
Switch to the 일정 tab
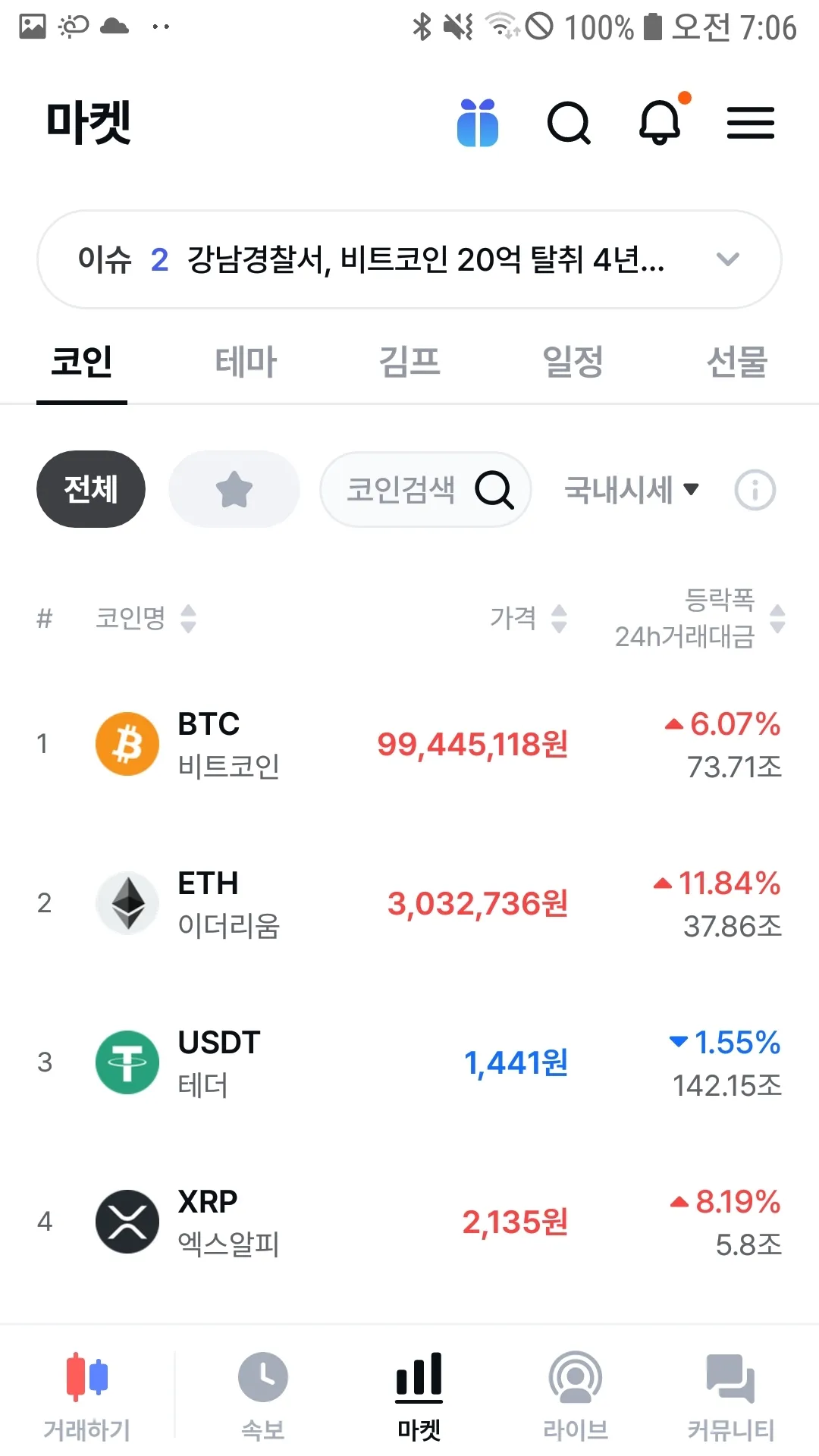[573, 362]
